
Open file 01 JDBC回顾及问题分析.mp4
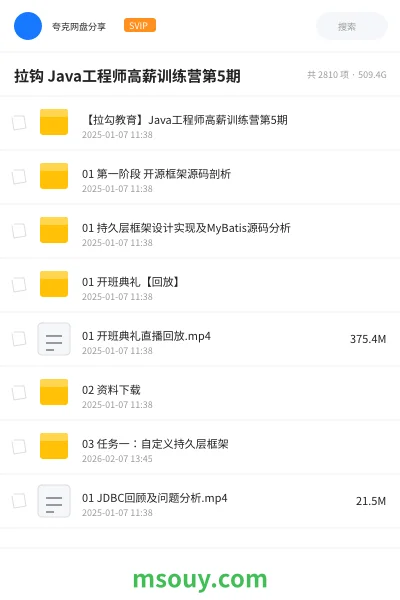point(200,501)
